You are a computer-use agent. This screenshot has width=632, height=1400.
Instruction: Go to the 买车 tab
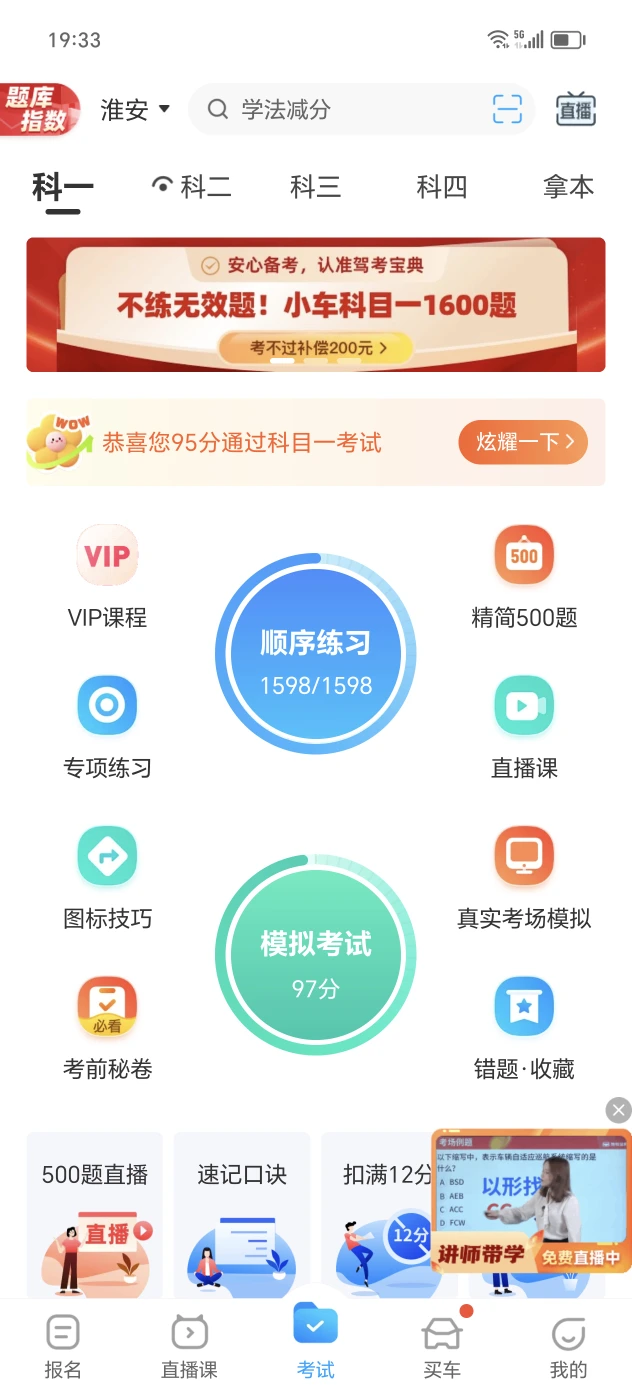(442, 1345)
